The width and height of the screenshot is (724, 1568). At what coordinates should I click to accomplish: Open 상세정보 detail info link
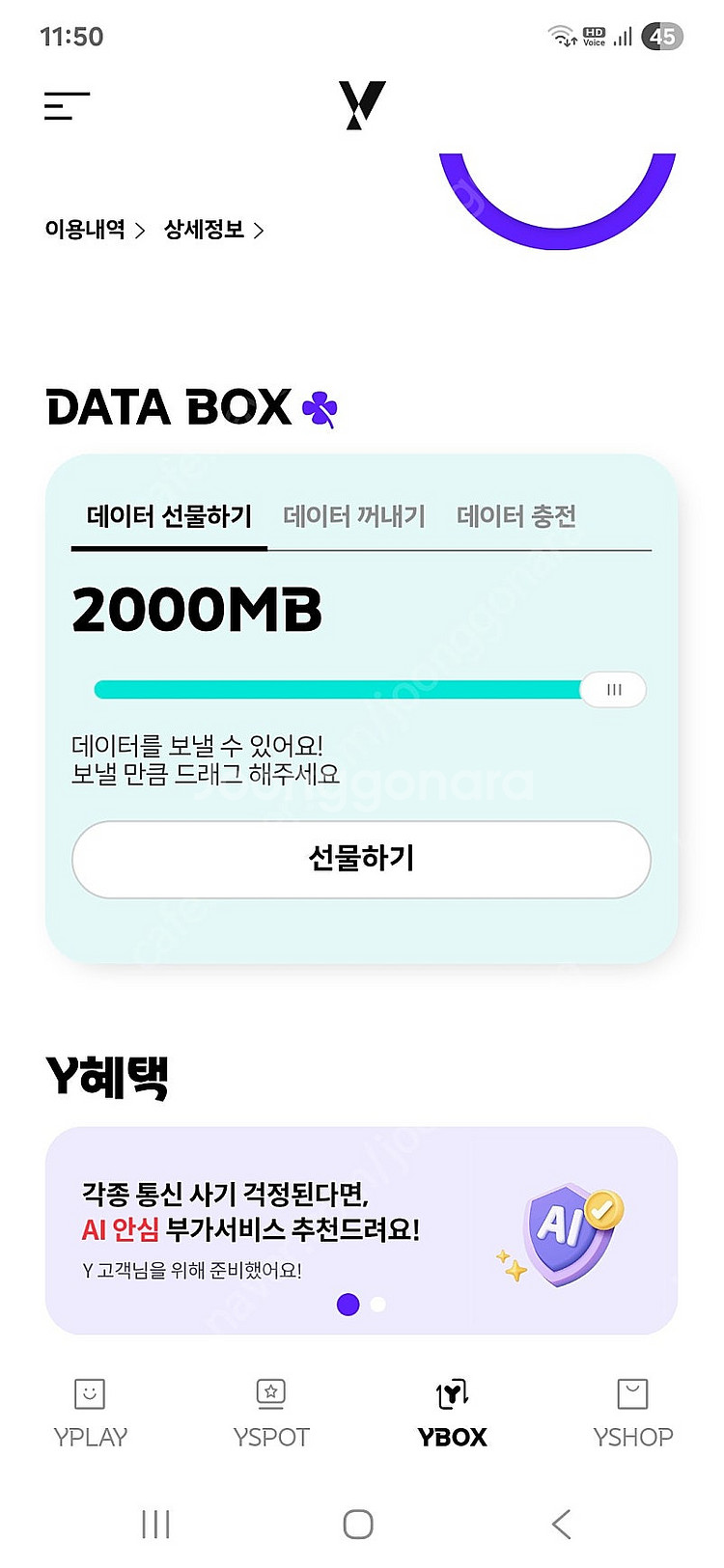(213, 230)
